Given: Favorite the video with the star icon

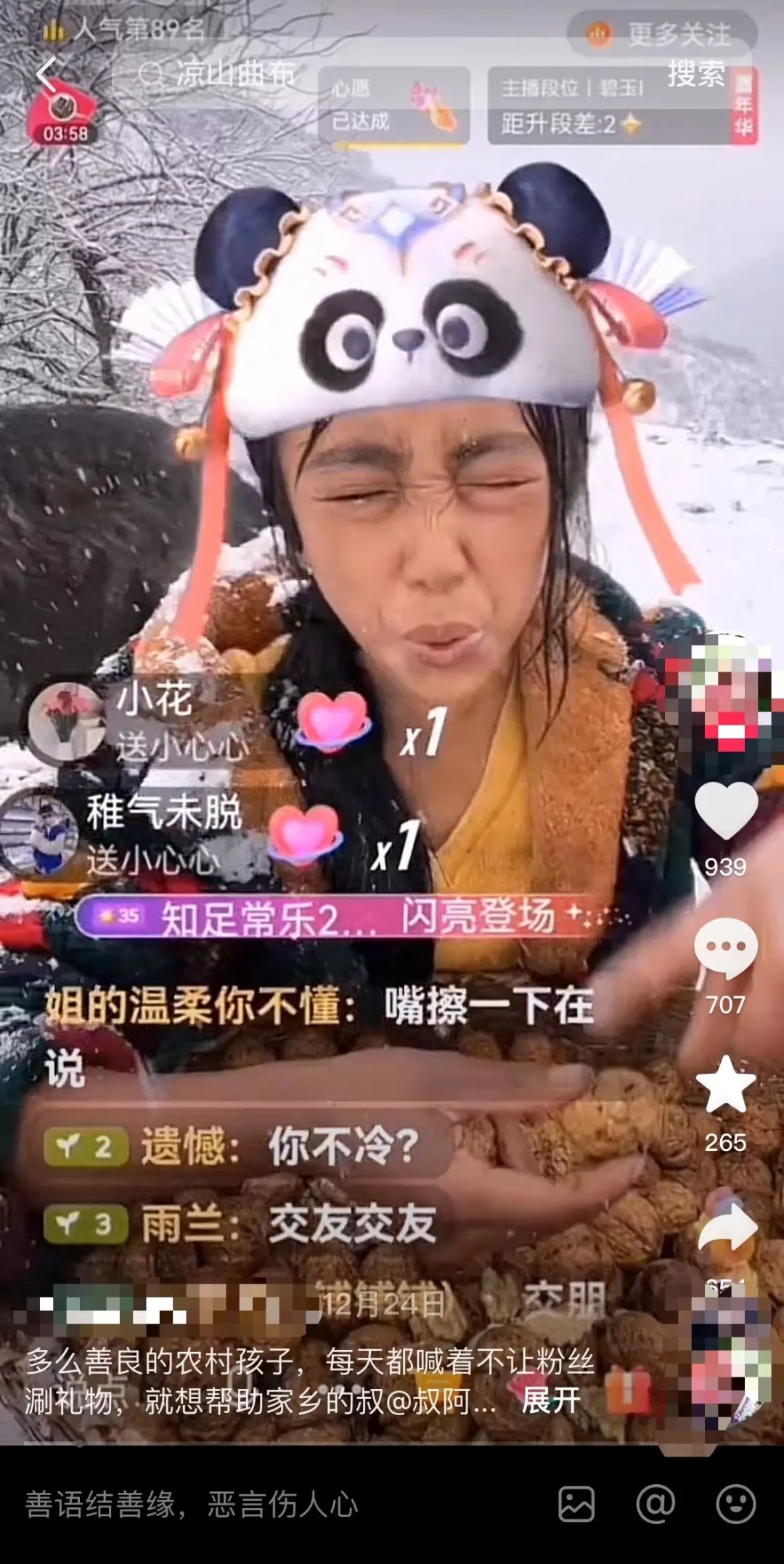Looking at the screenshot, I should click(725, 1086).
